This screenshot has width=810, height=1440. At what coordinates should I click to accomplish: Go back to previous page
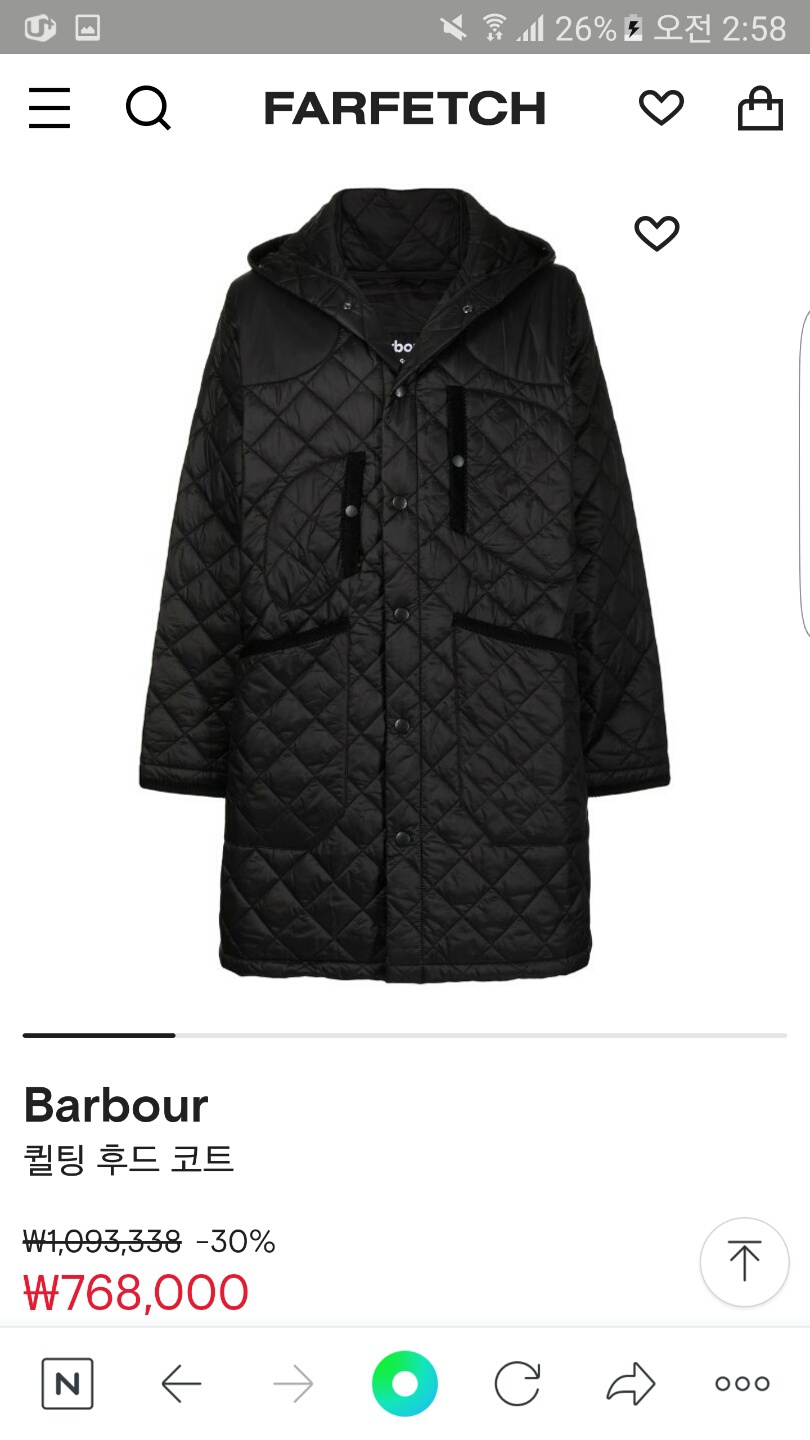pyautogui.click(x=181, y=1384)
